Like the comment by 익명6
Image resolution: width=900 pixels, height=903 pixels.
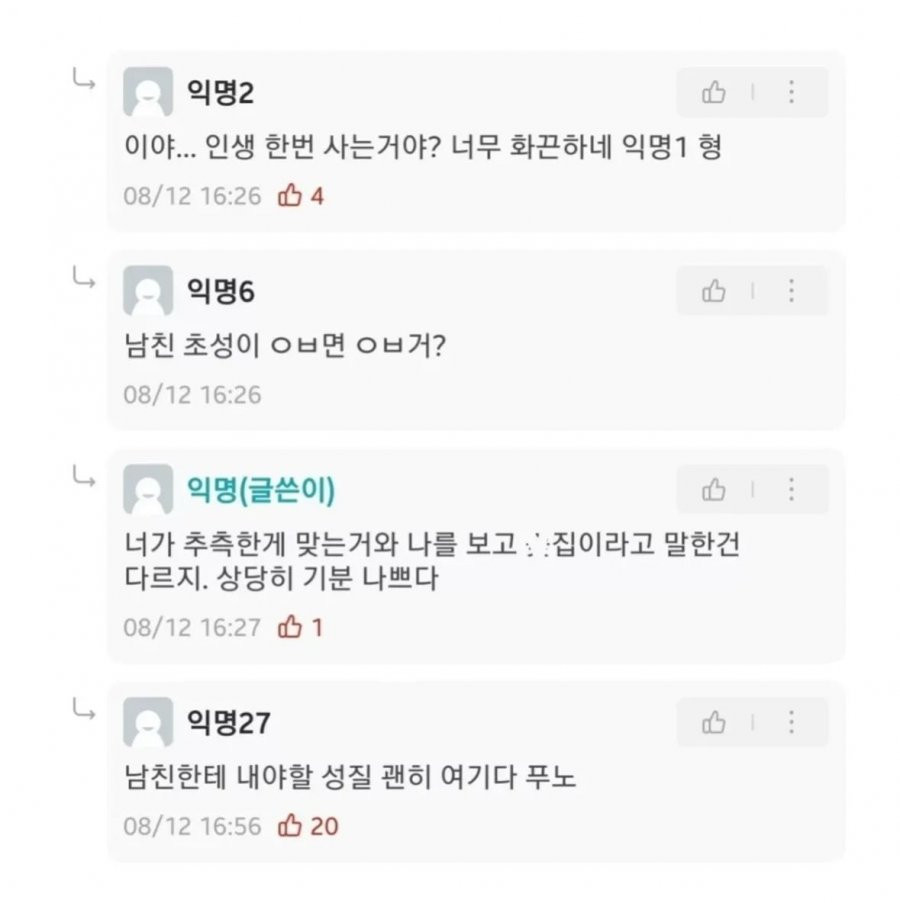pyautogui.click(x=714, y=291)
